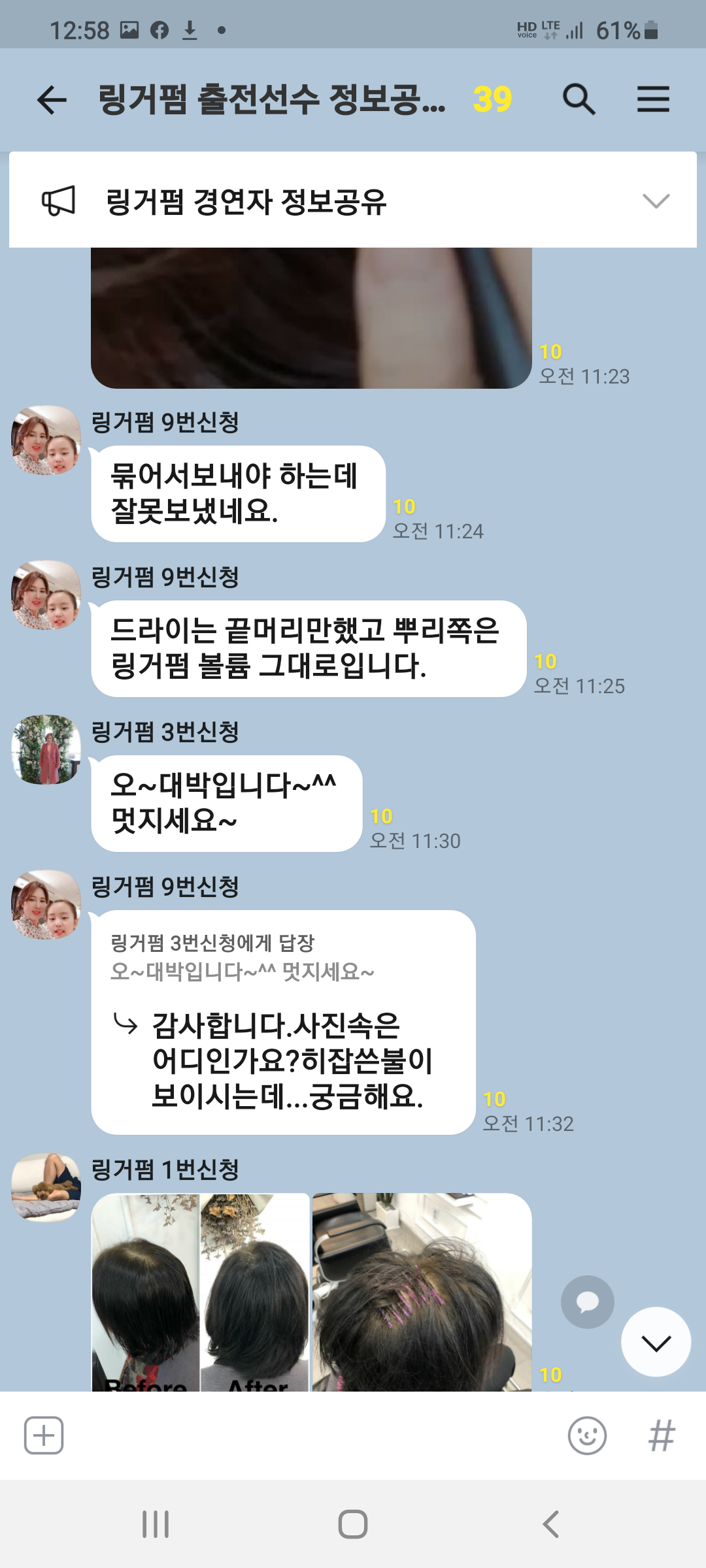Go to the home screen
This screenshot has width=706, height=1568.
[x=352, y=1524]
